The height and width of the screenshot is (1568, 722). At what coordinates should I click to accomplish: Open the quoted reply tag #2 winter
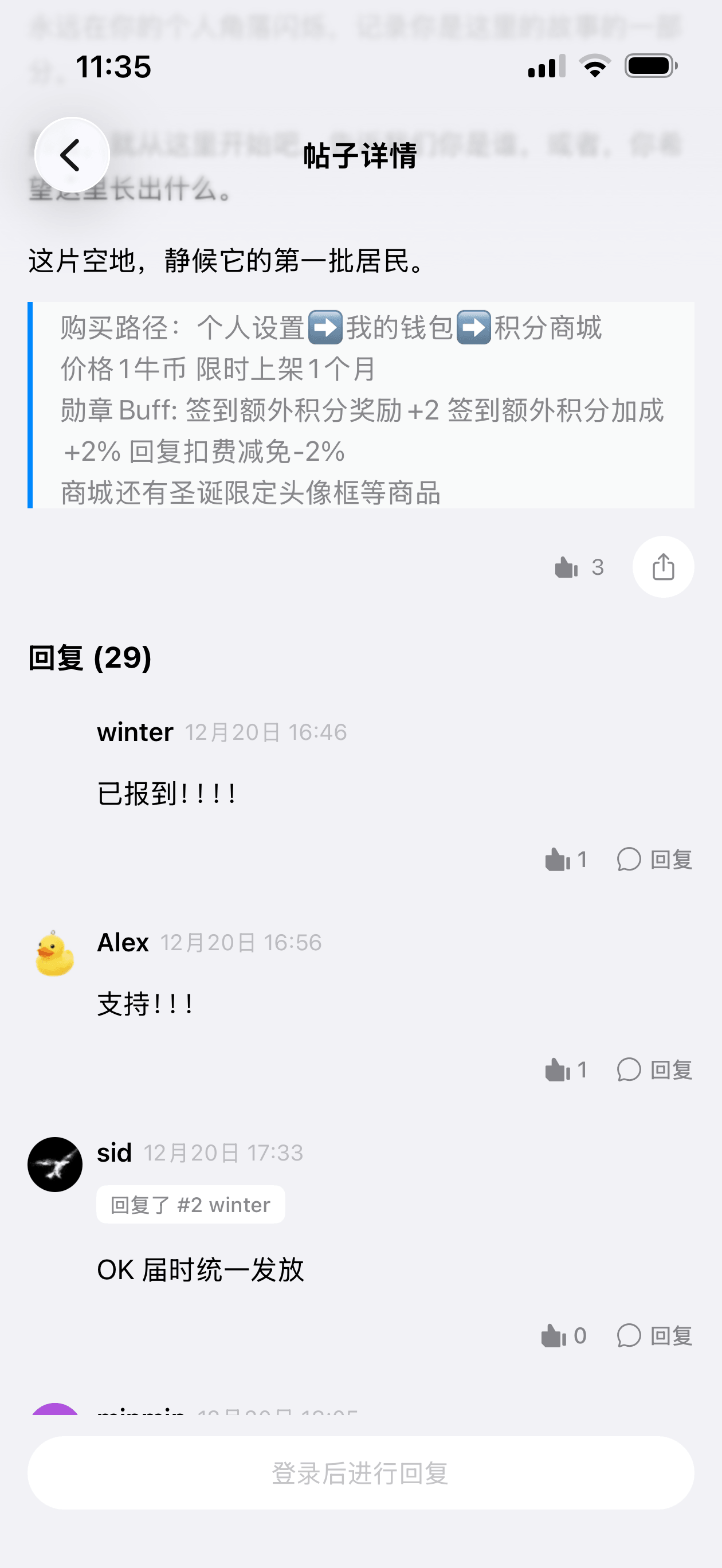point(191,1205)
